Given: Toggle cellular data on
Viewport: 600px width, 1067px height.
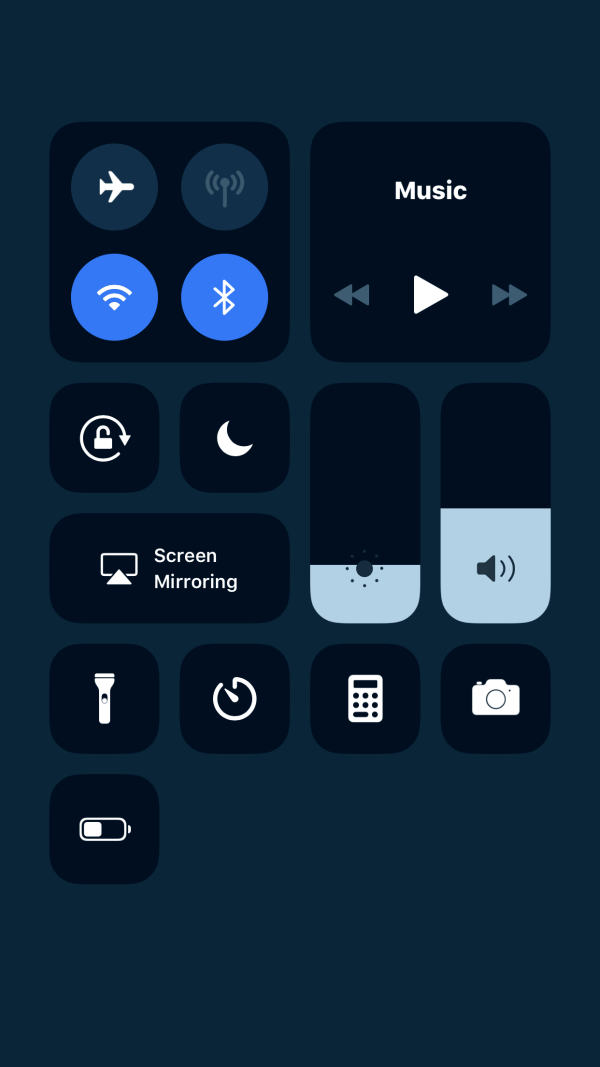Looking at the screenshot, I should [224, 187].
